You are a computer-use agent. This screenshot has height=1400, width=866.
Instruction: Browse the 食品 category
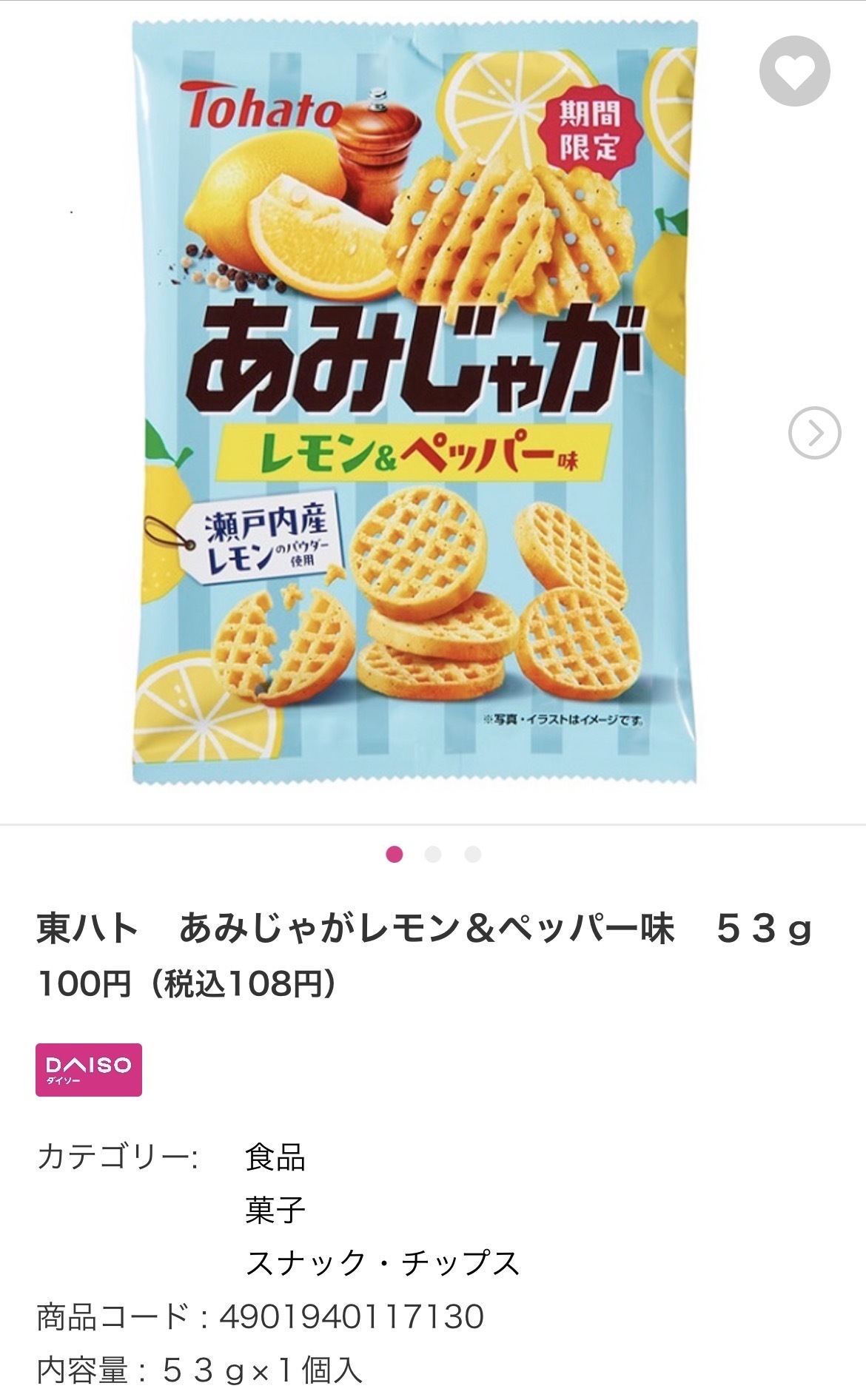tap(275, 1157)
